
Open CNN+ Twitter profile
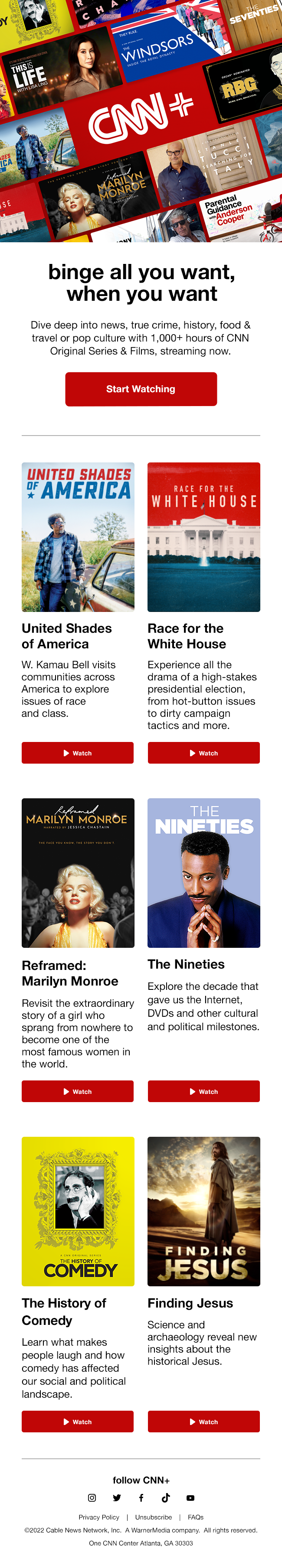[117, 1497]
